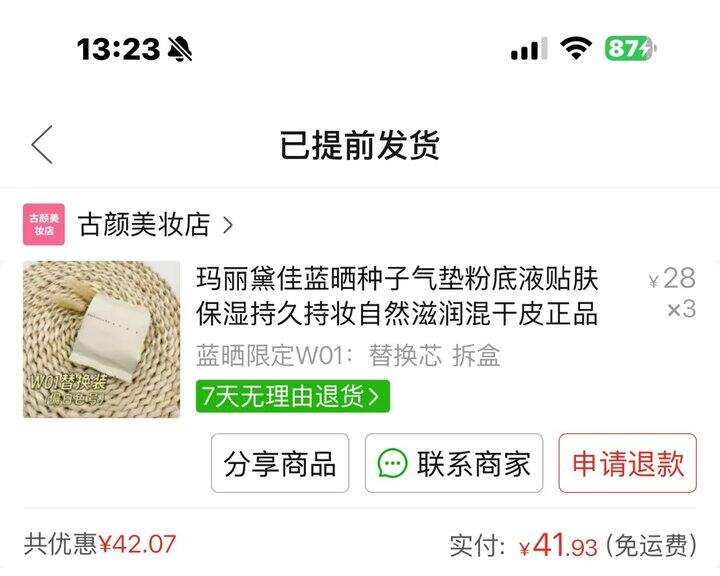The image size is (720, 576).
Task: Open the W01替换装 product thumbnail
Action: (101, 339)
